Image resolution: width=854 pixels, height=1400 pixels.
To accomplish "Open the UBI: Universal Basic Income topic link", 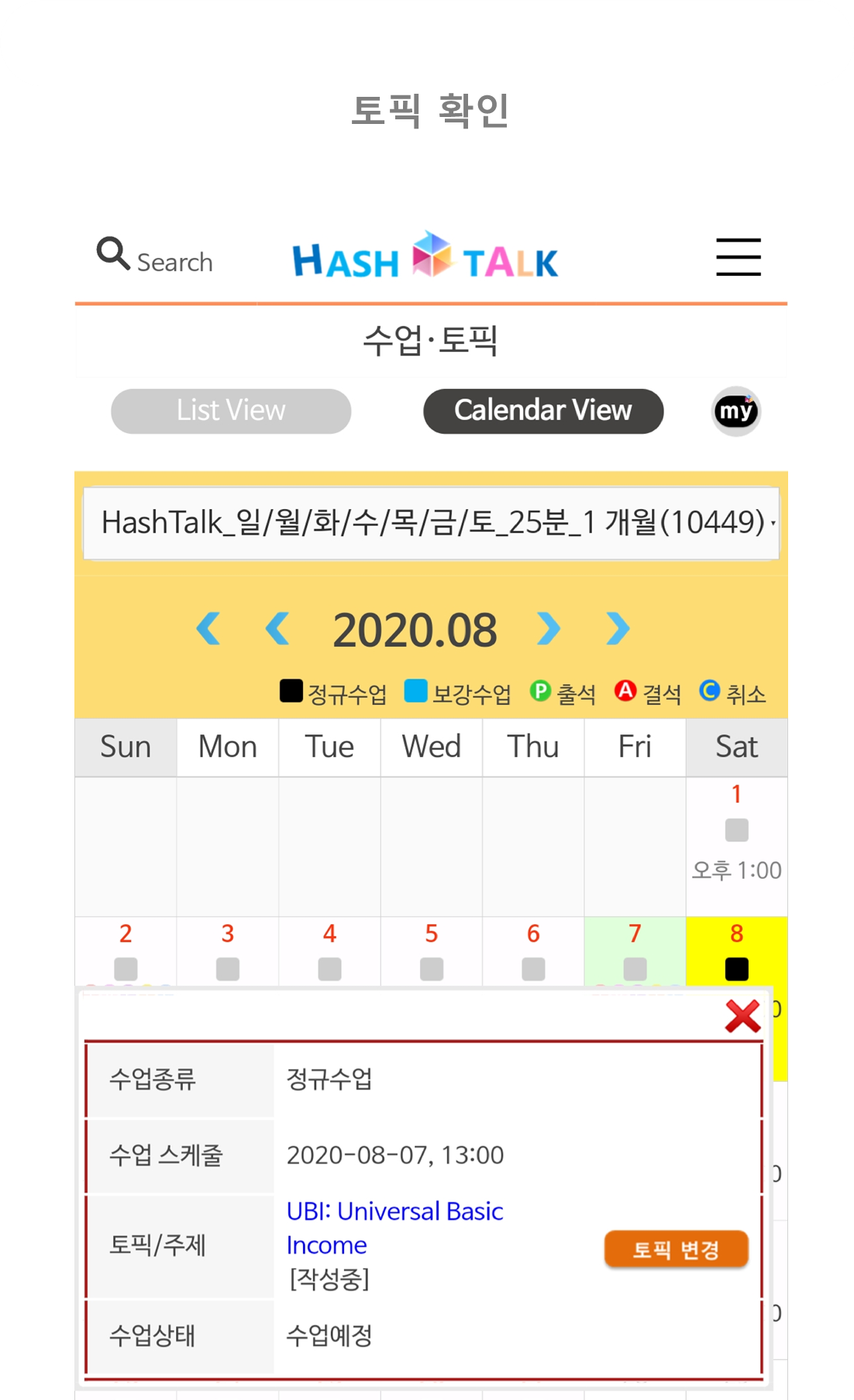I will click(x=394, y=1228).
